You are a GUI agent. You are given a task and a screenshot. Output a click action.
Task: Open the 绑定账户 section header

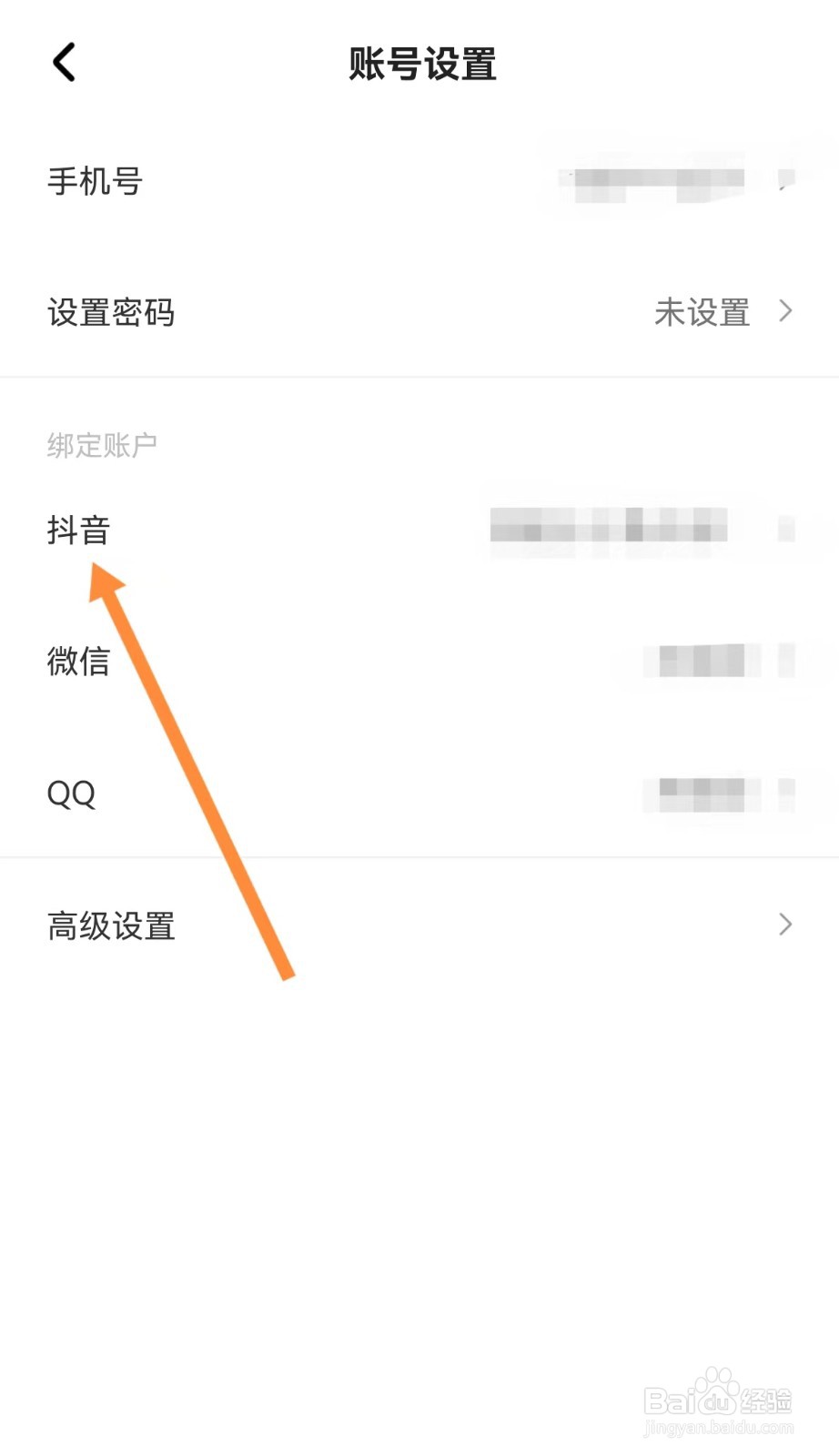102,445
